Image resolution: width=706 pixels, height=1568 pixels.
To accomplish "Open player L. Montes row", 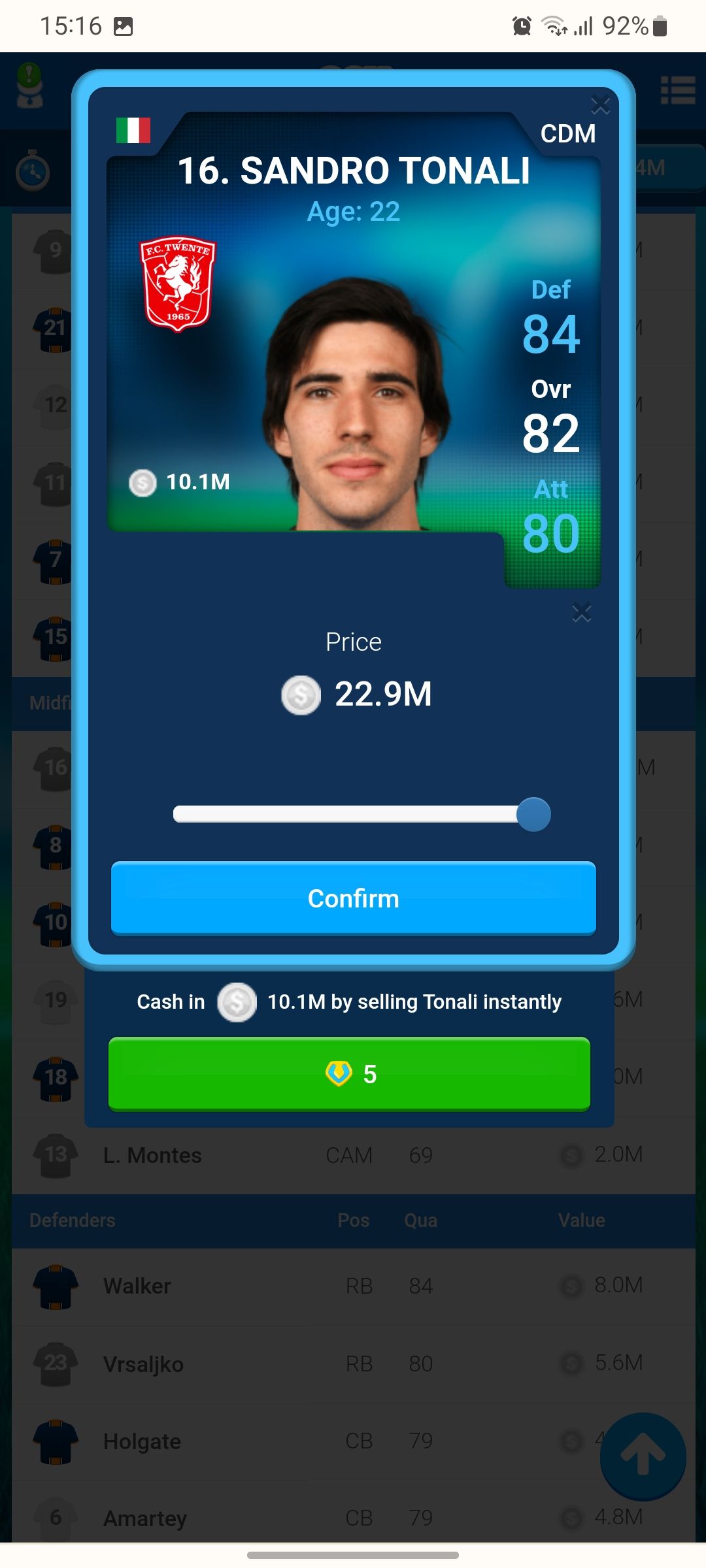I will pyautogui.click(x=353, y=1155).
